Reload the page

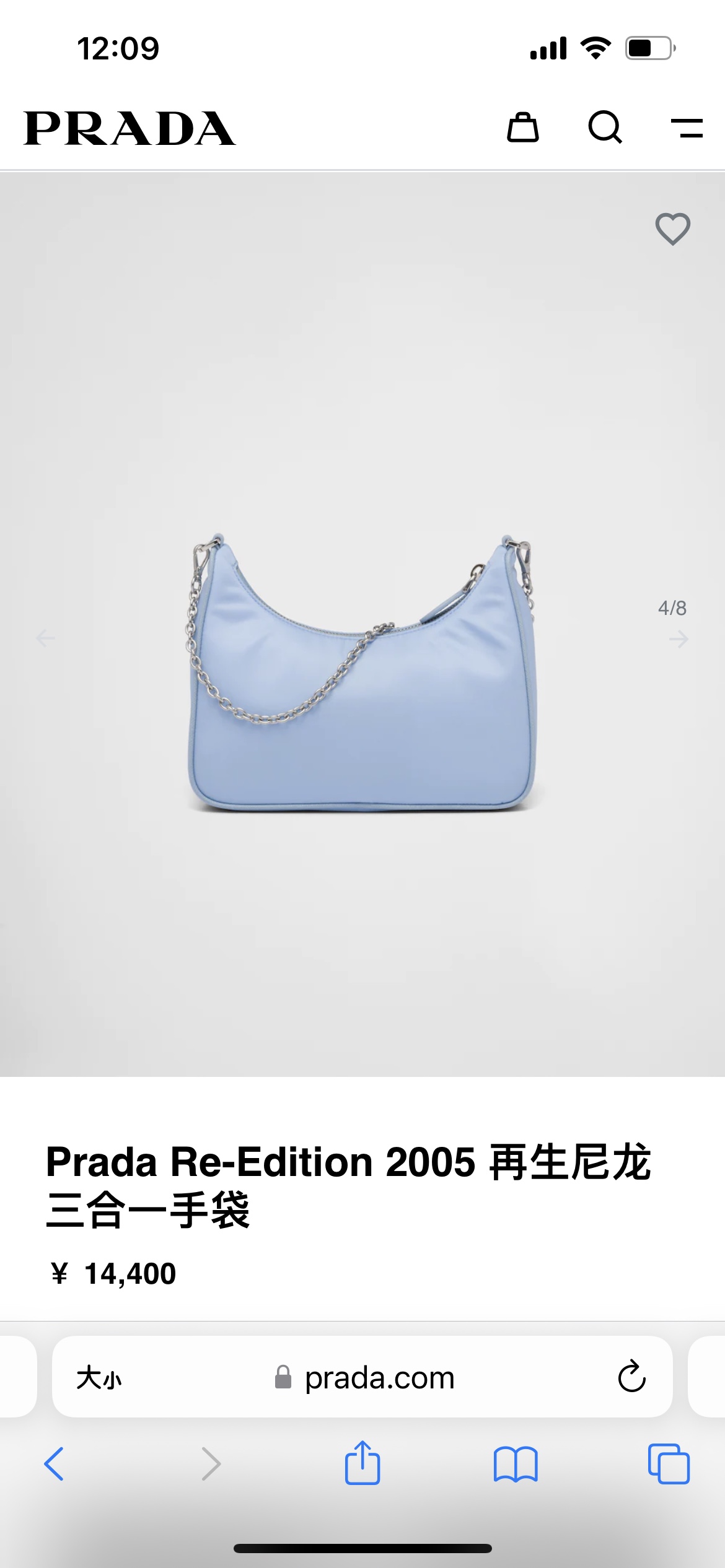click(x=631, y=1377)
